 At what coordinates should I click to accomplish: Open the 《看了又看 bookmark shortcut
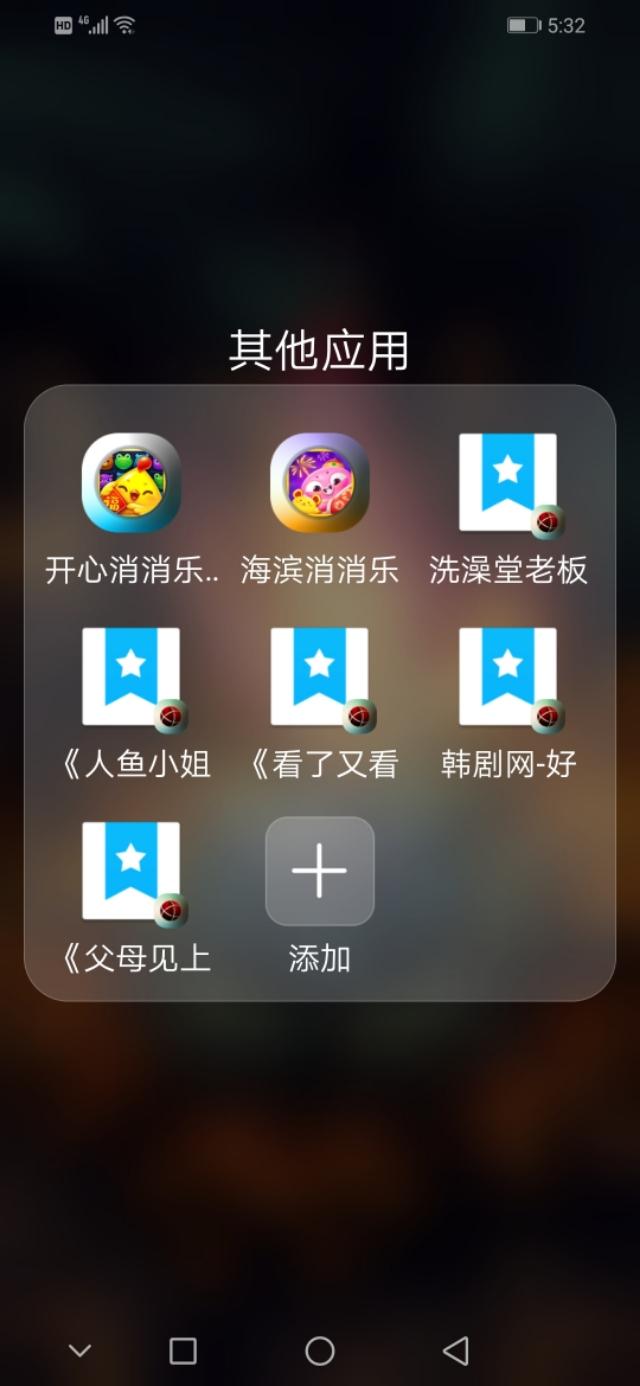pyautogui.click(x=319, y=677)
